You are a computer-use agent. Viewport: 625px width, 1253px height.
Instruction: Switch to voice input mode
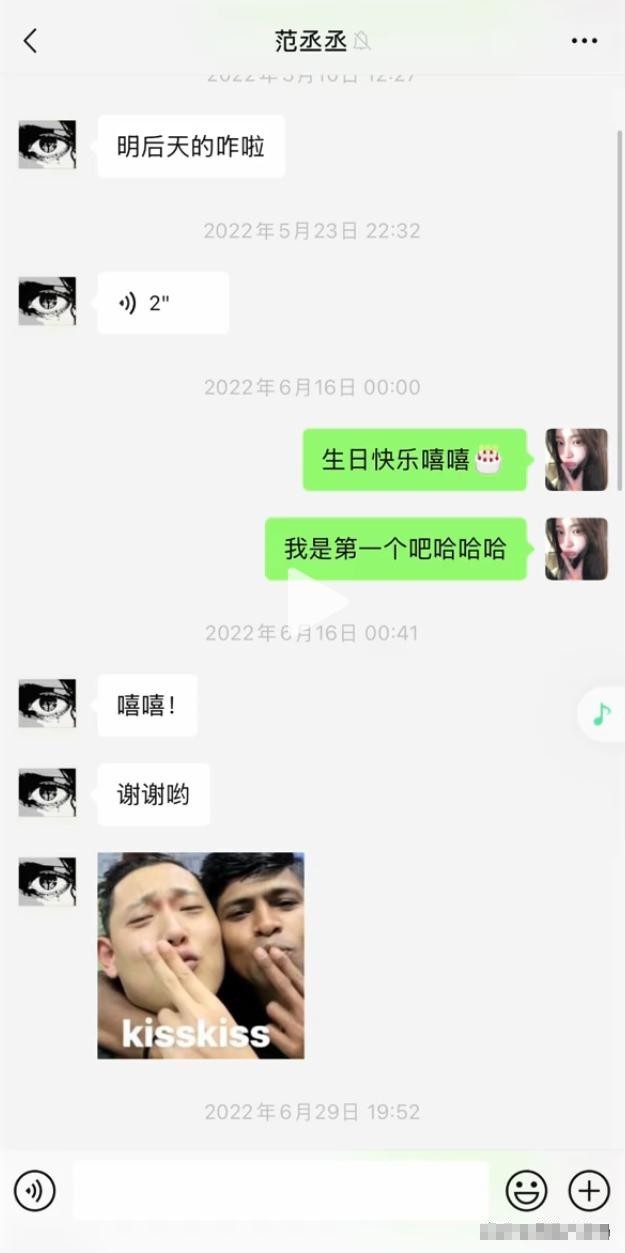[35, 1191]
